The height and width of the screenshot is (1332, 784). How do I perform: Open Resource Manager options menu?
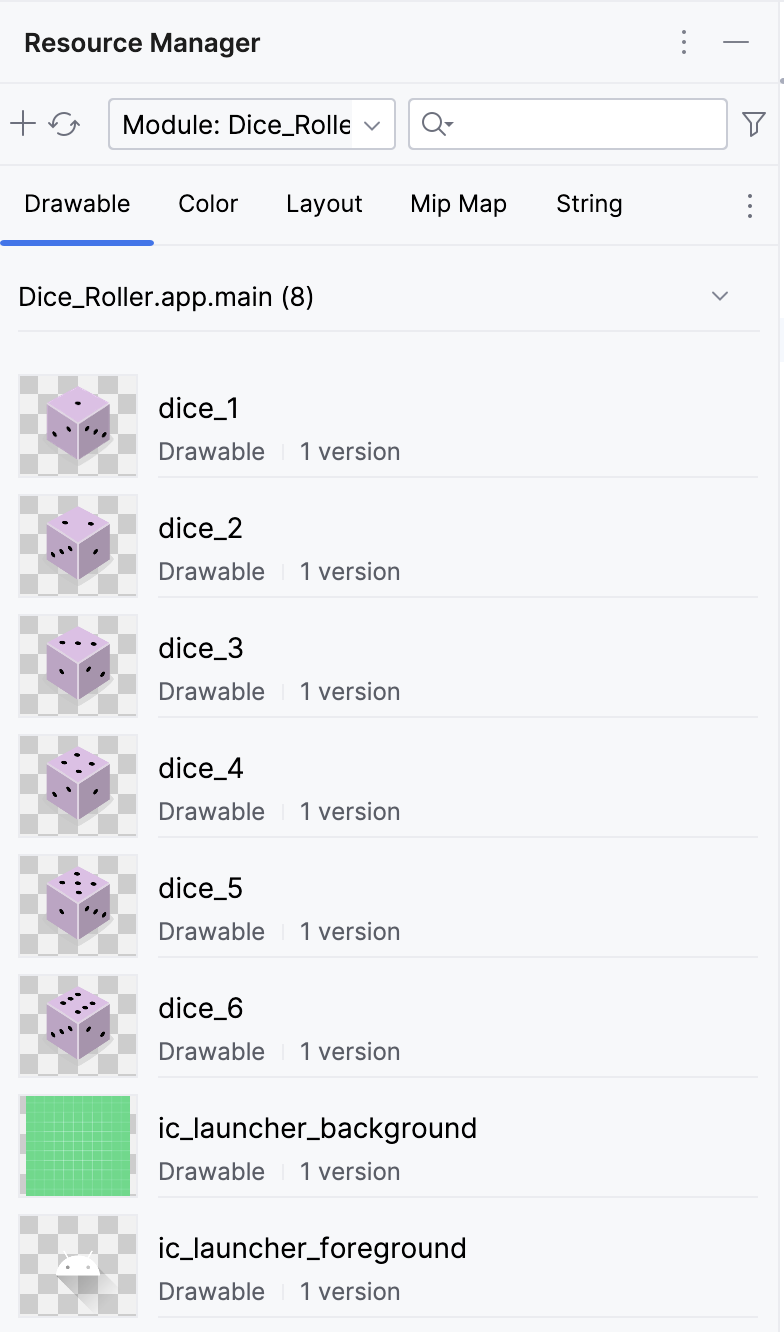[684, 42]
